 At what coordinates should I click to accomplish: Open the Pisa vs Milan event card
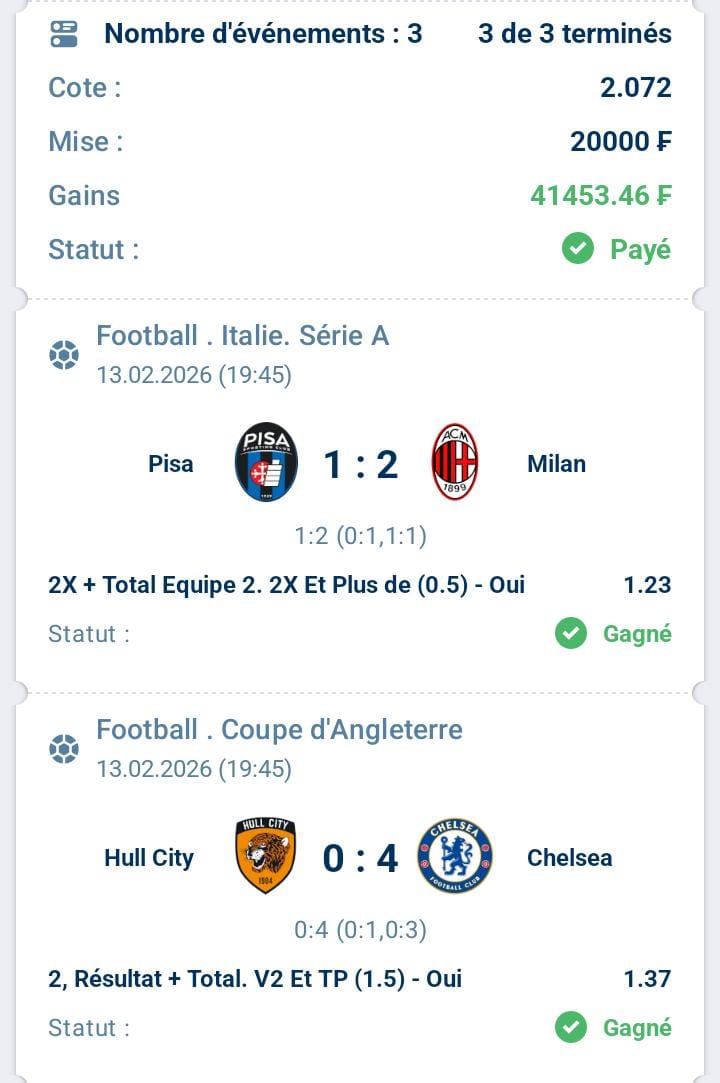click(360, 465)
